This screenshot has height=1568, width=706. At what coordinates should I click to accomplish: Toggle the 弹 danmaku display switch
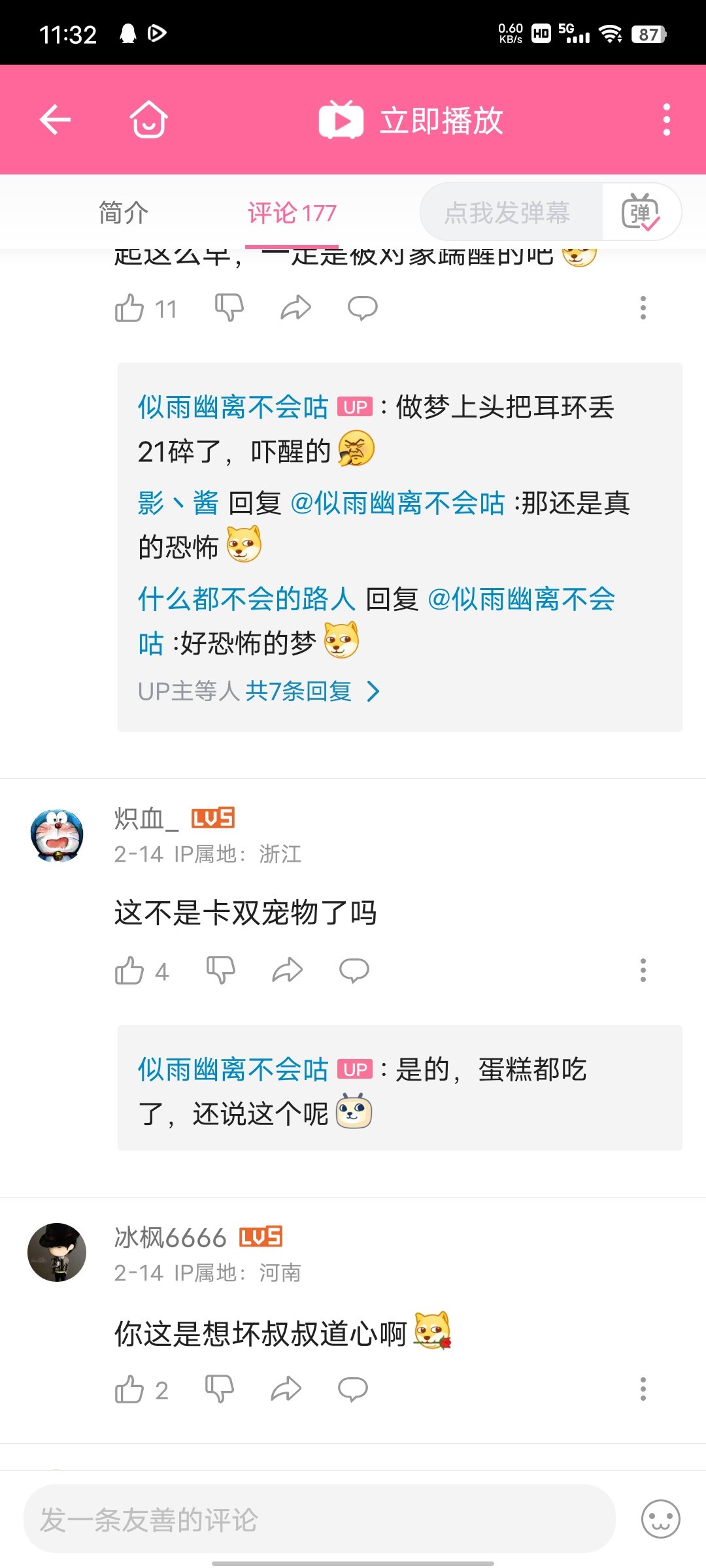click(x=641, y=212)
